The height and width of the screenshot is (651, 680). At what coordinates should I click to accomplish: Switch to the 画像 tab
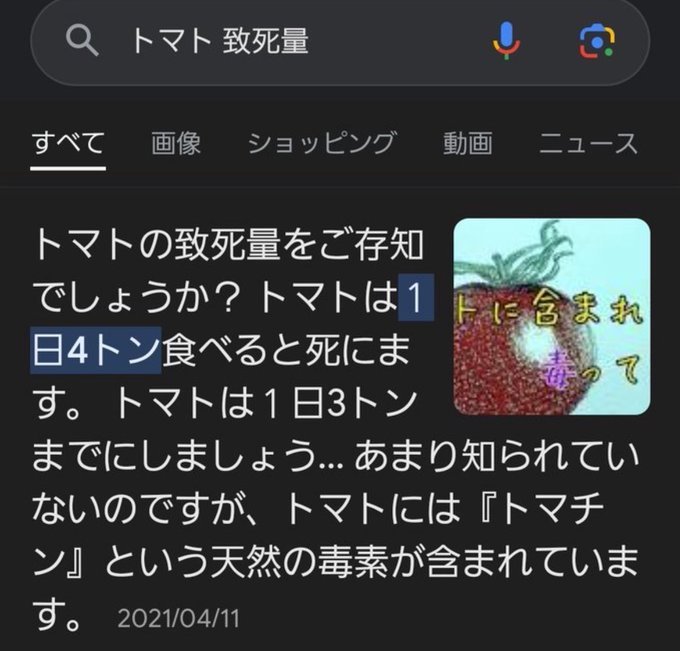point(176,143)
